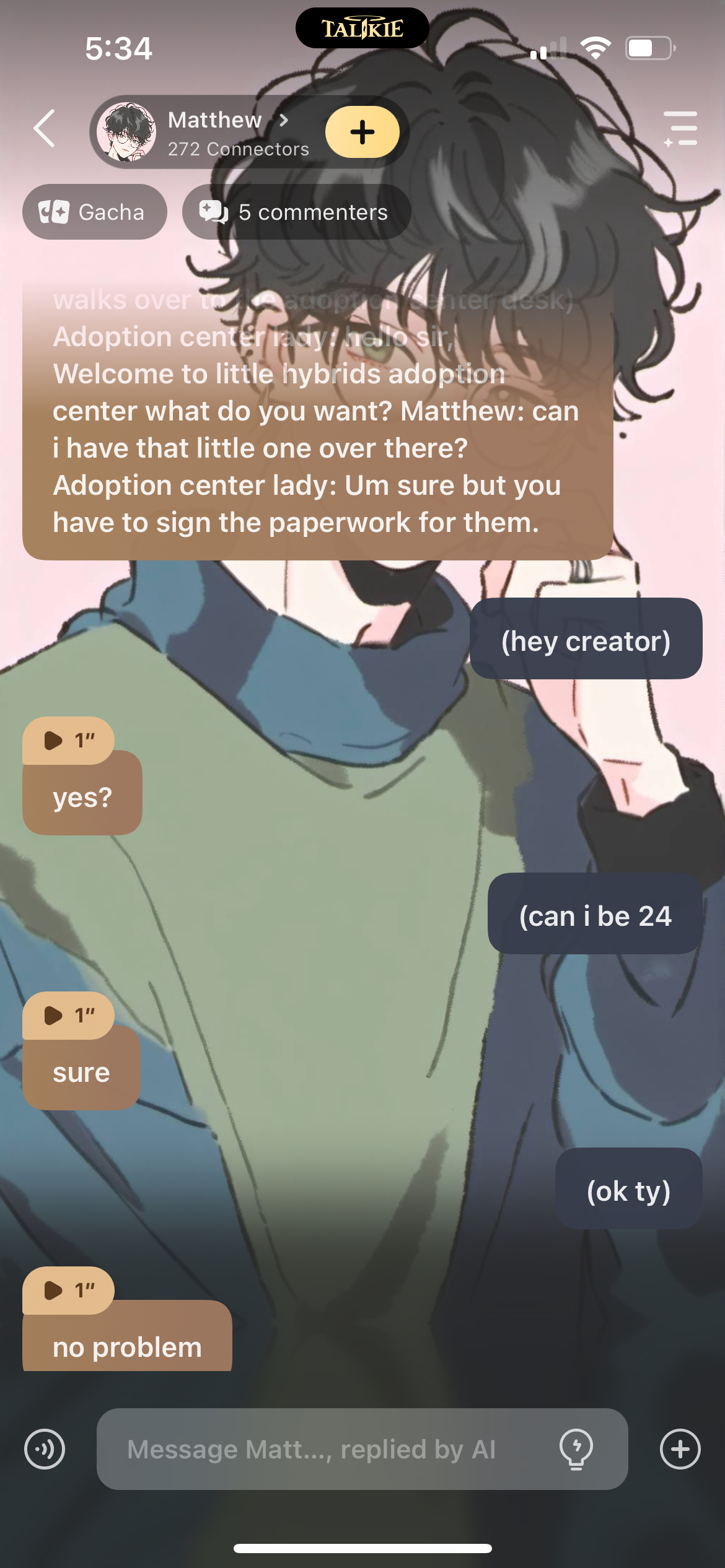Switch to voice input mode

pos(45,1449)
